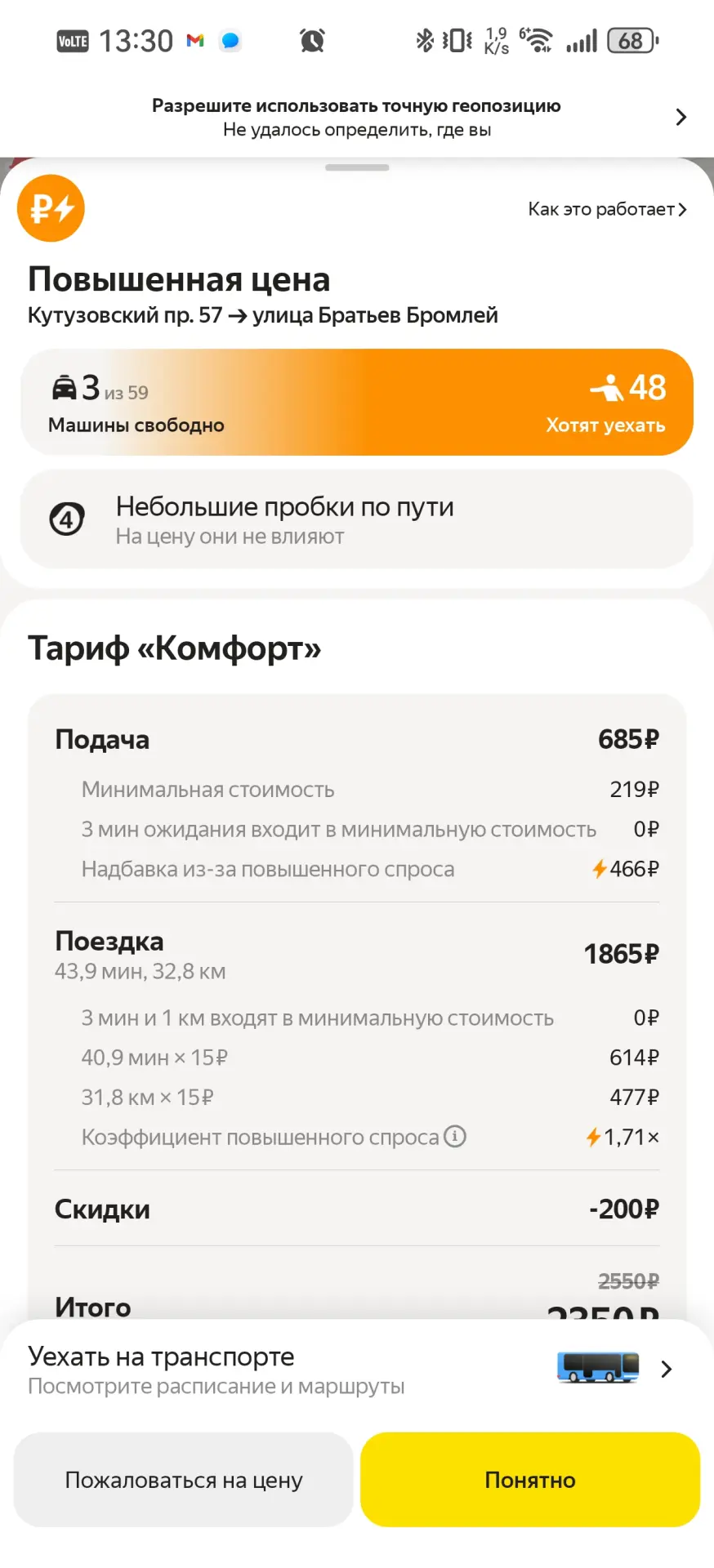
Task: Open 'Как это работает' with its chevron
Action: (x=606, y=209)
